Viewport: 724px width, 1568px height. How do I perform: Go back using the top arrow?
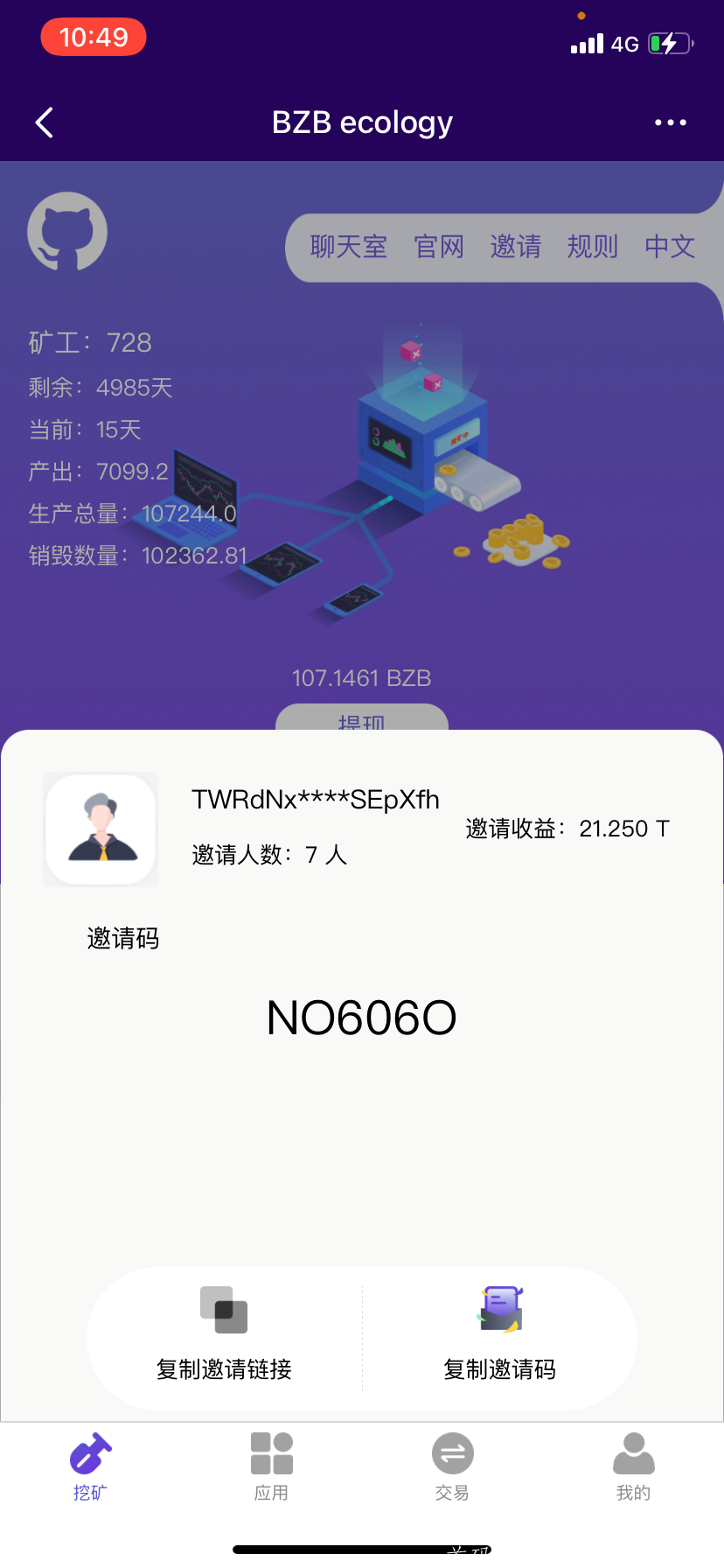[45, 122]
